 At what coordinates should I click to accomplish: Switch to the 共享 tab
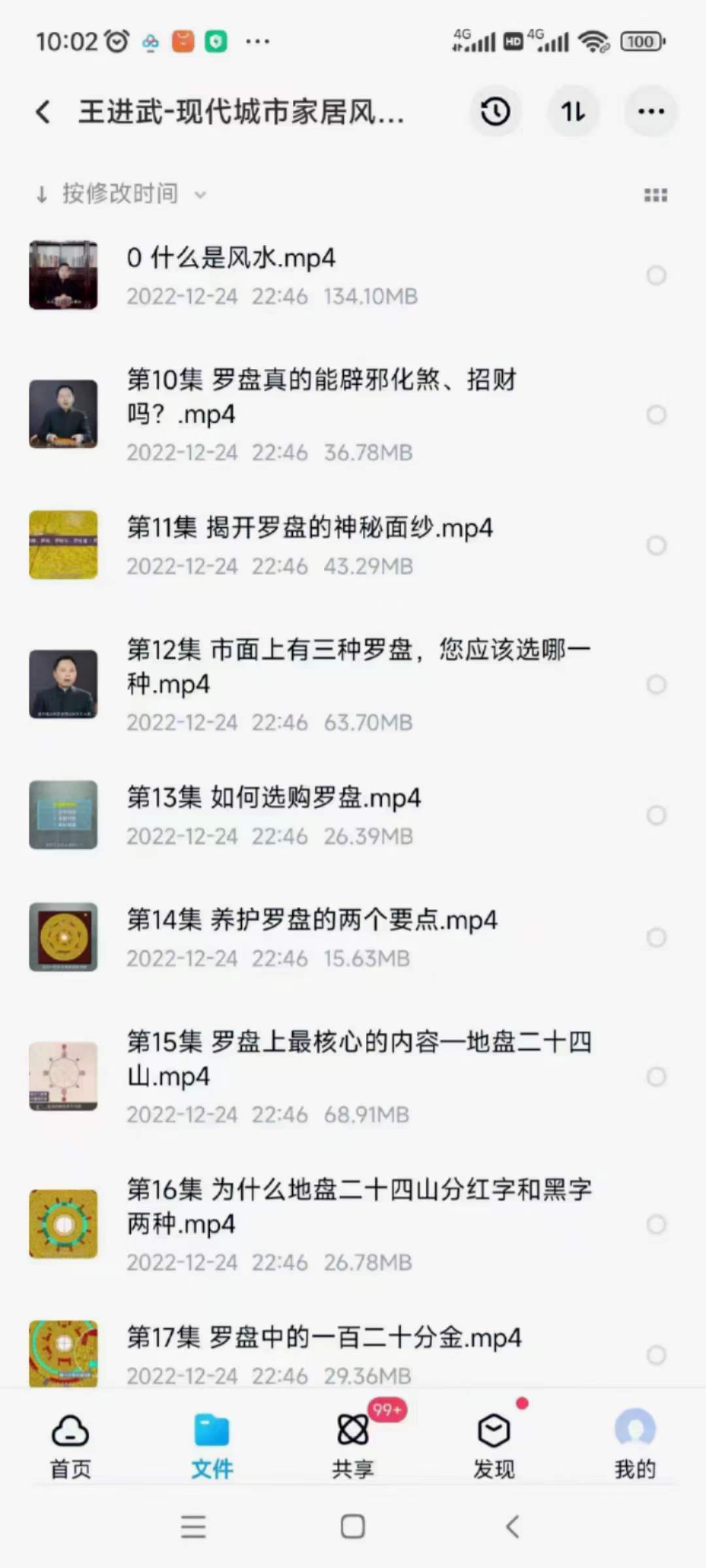point(353,1445)
